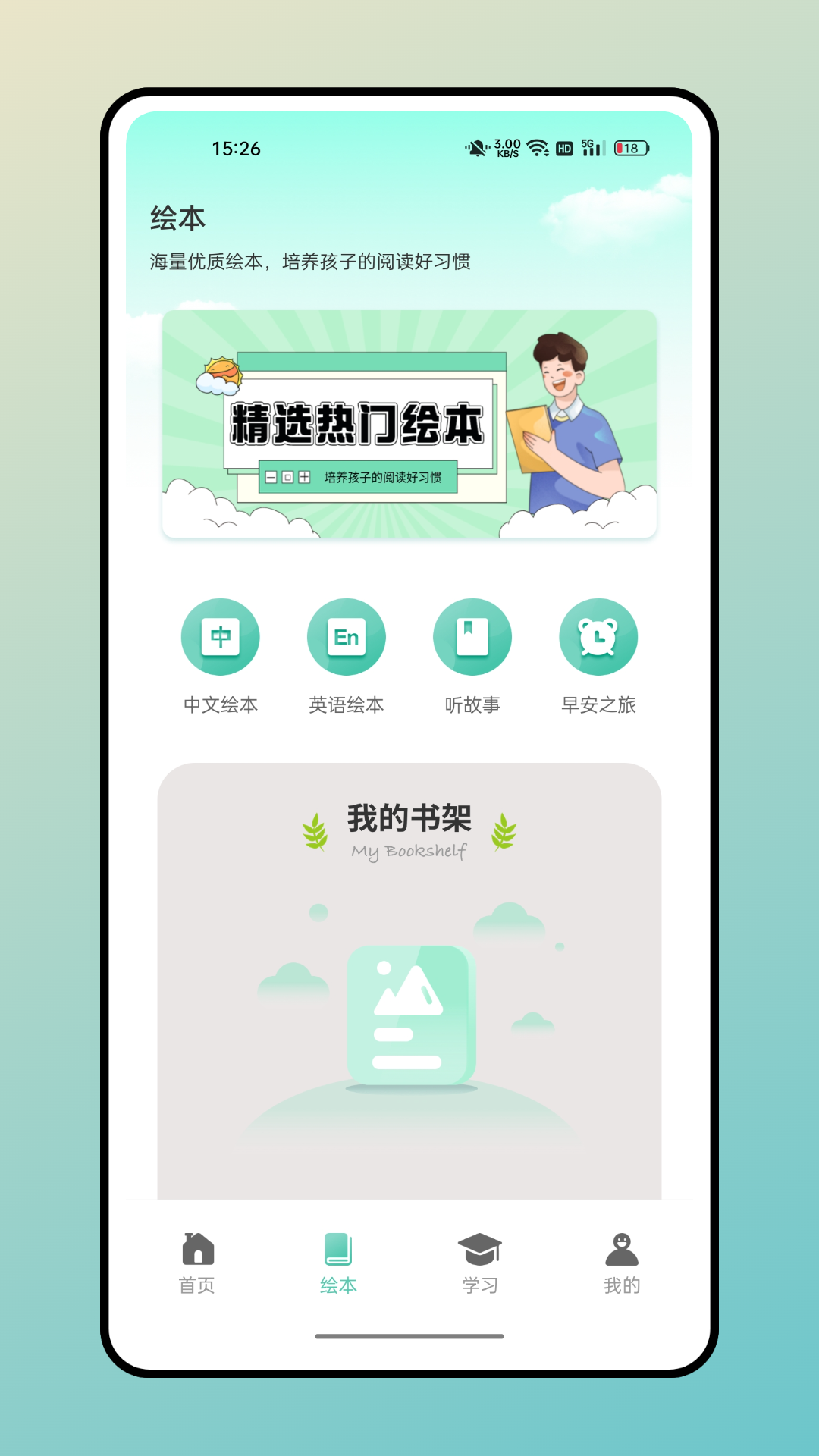Image resolution: width=819 pixels, height=1456 pixels.
Task: Select the En English picture books icon
Action: click(347, 637)
